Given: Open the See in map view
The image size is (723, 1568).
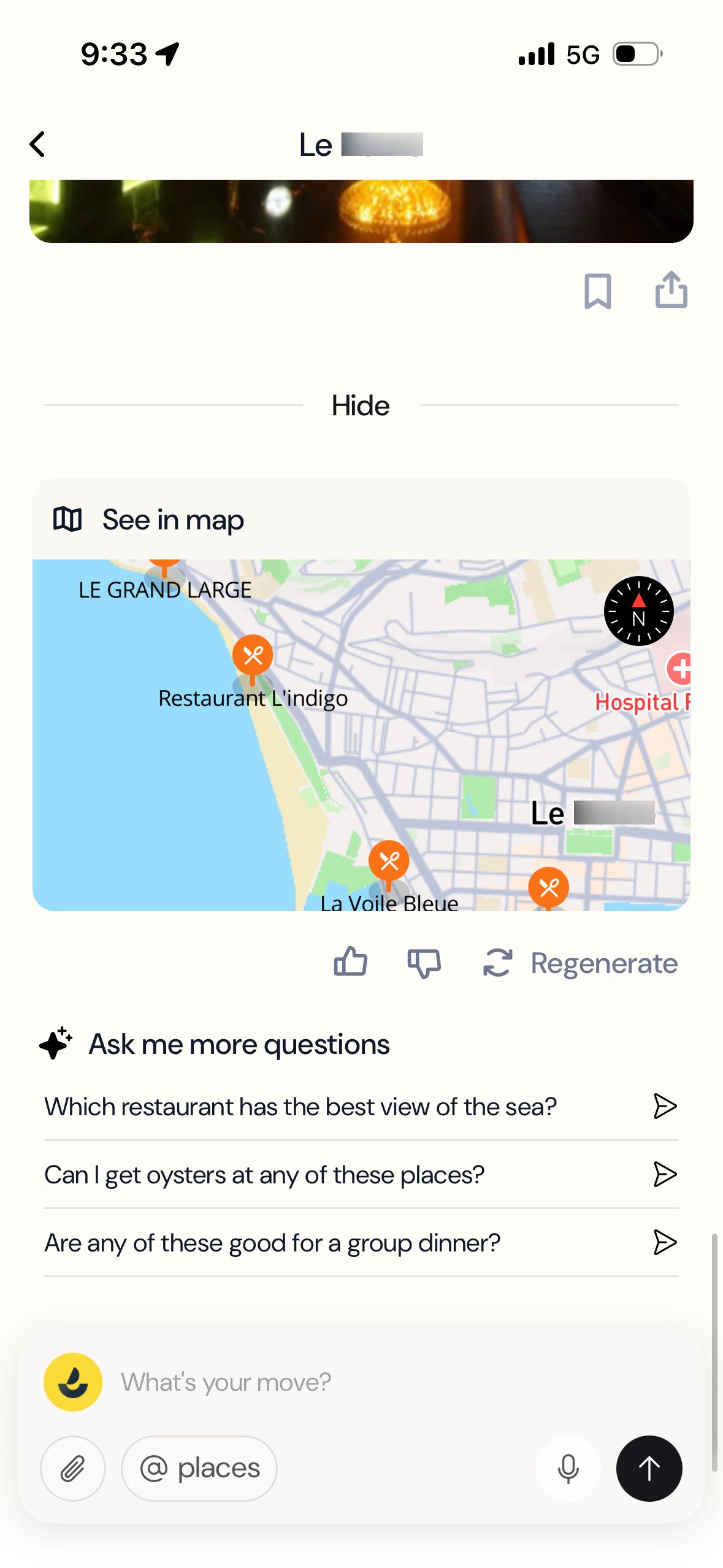Looking at the screenshot, I should 173,520.
